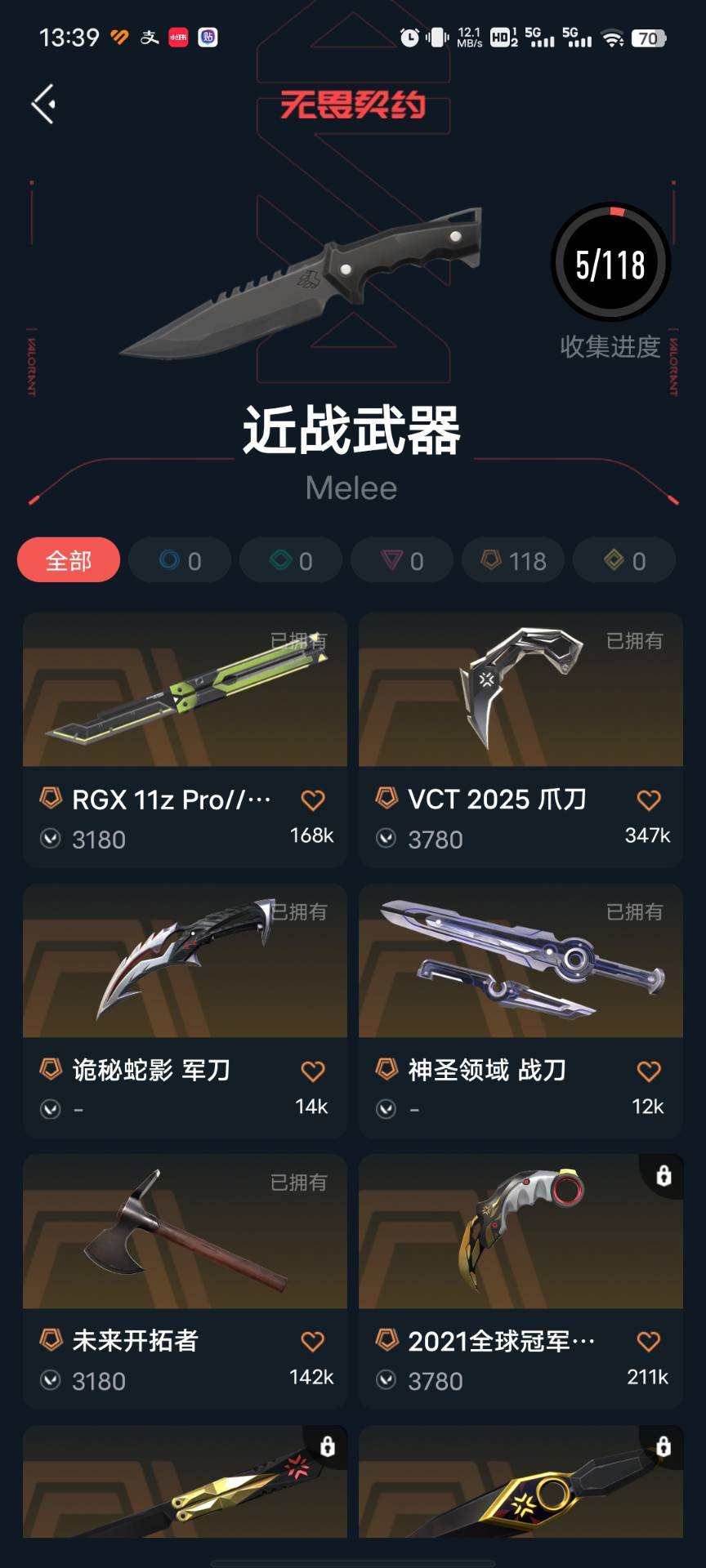Filter by the green diamond tier chip
The image size is (706, 1568).
point(291,560)
